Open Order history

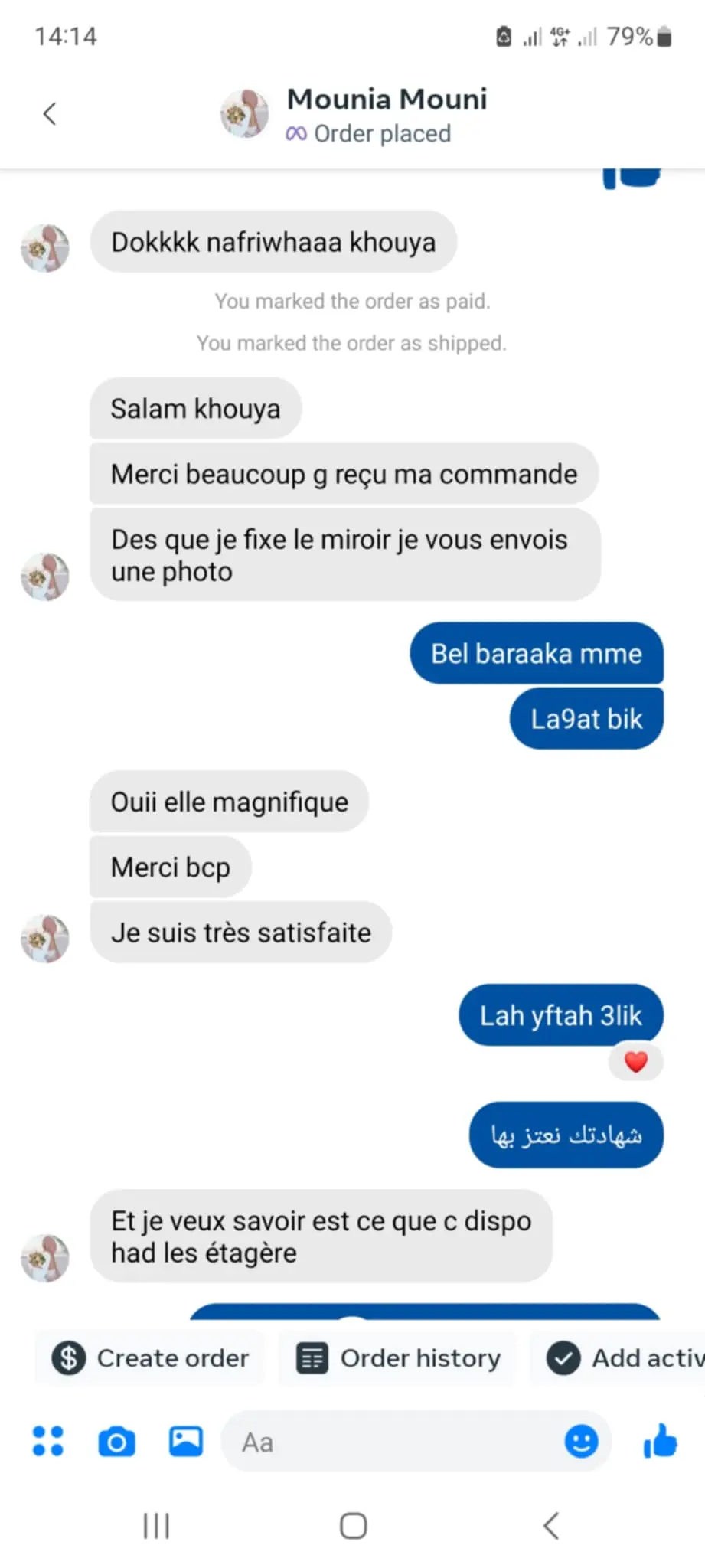[398, 1358]
